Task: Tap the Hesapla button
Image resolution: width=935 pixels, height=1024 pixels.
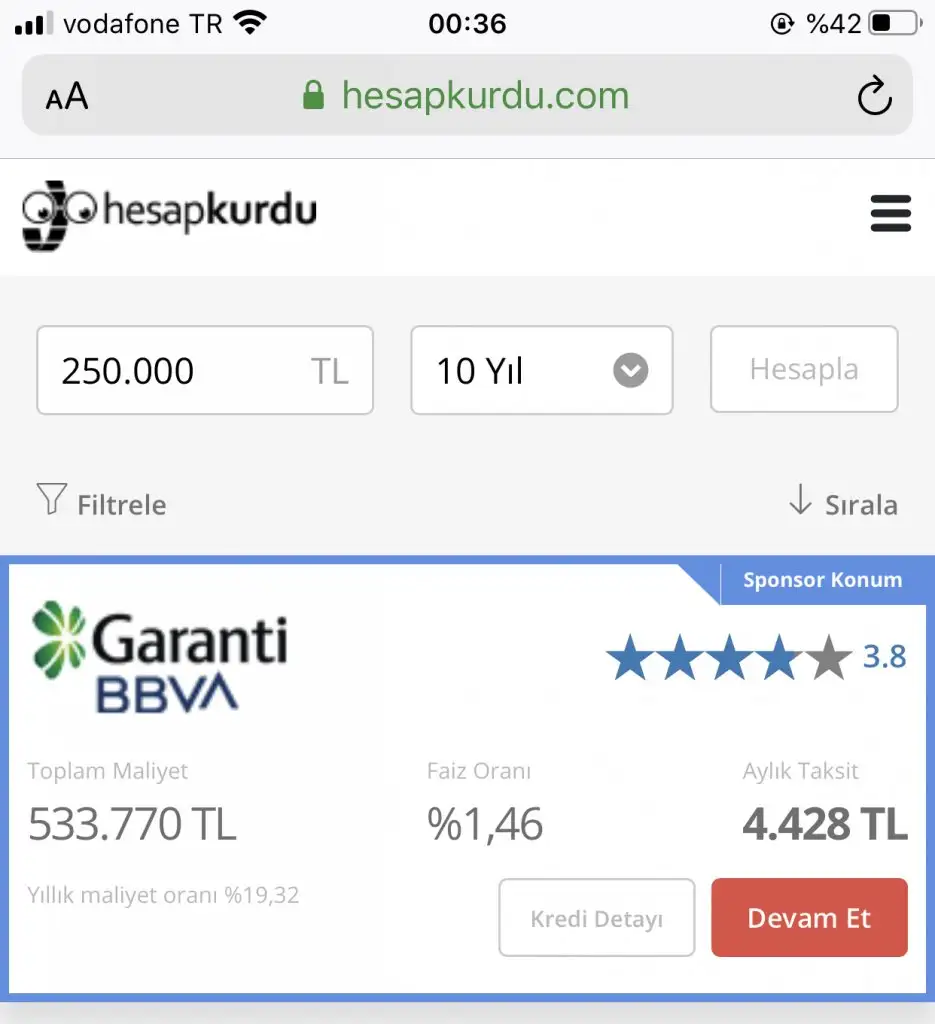Action: (804, 370)
